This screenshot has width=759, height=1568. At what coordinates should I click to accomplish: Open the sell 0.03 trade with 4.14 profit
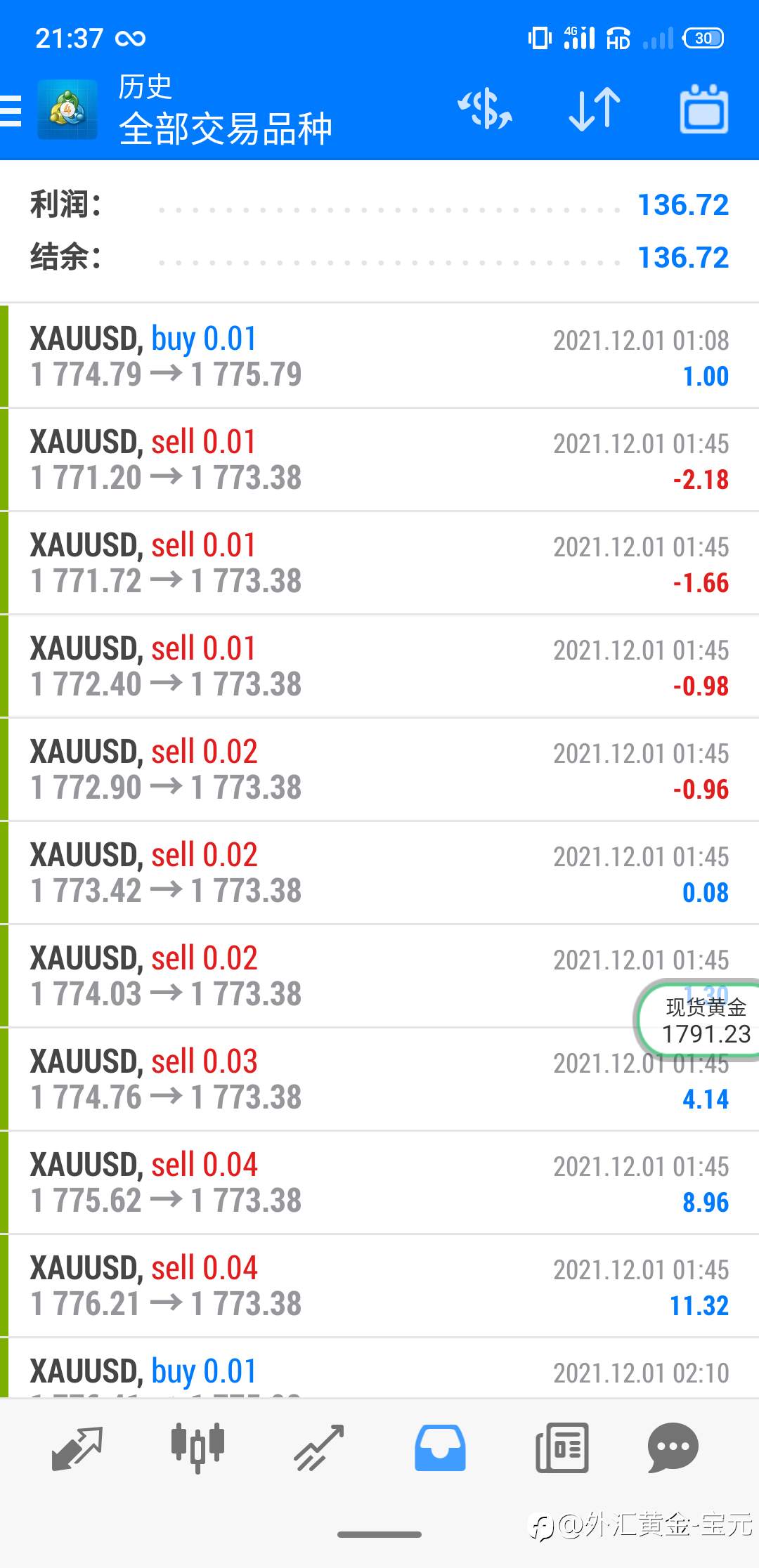[379, 1079]
